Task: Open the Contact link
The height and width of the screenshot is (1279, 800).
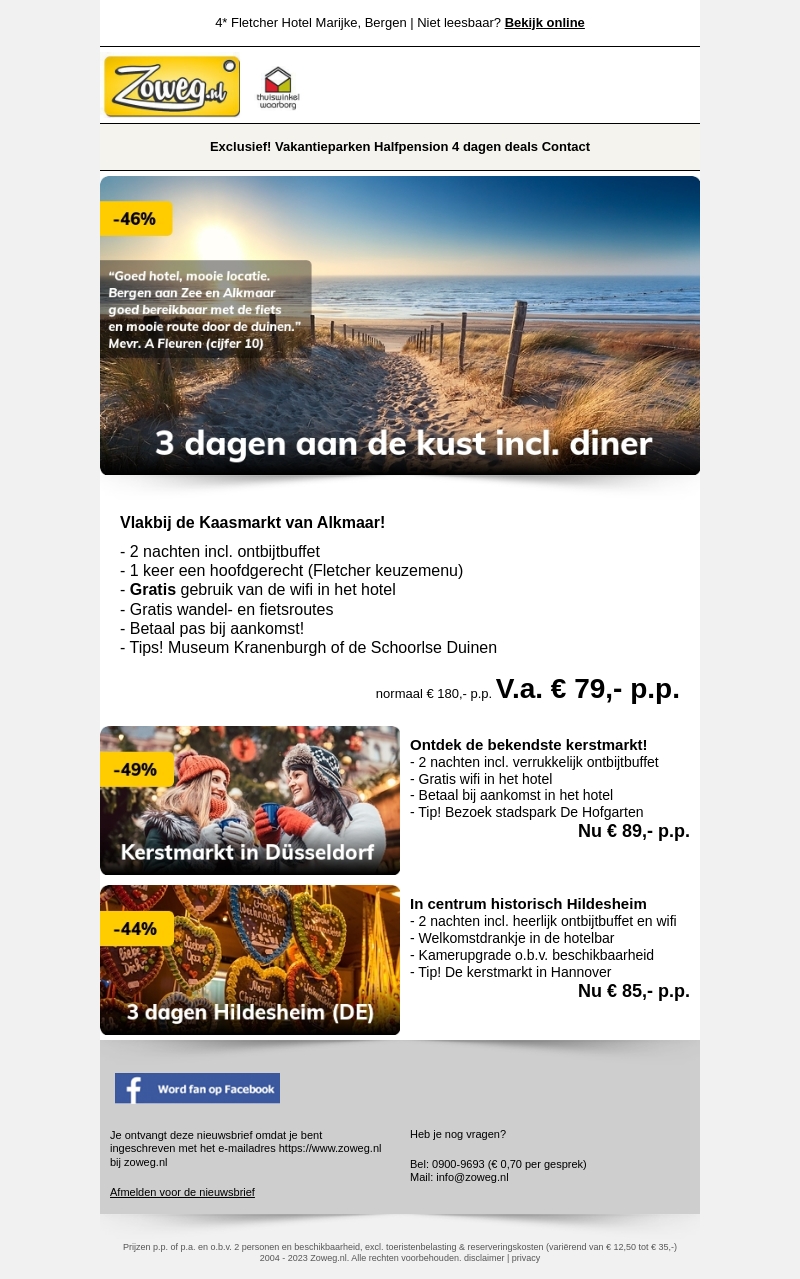Action: (x=566, y=147)
